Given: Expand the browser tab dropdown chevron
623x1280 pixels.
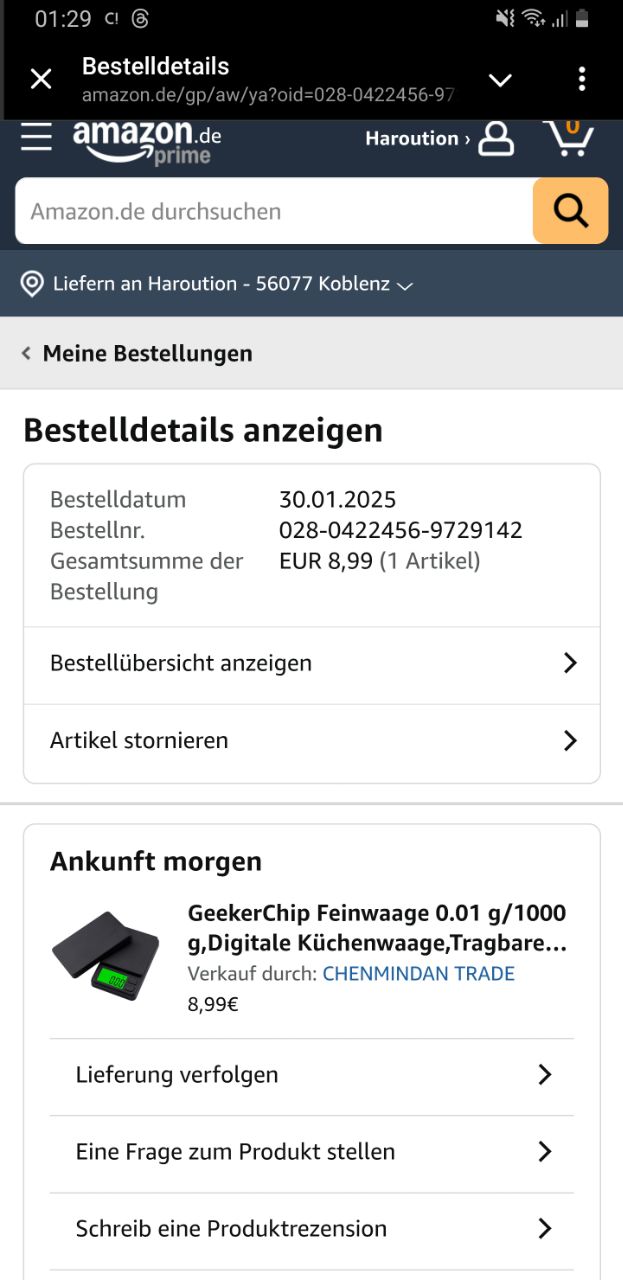Looking at the screenshot, I should 500,80.
